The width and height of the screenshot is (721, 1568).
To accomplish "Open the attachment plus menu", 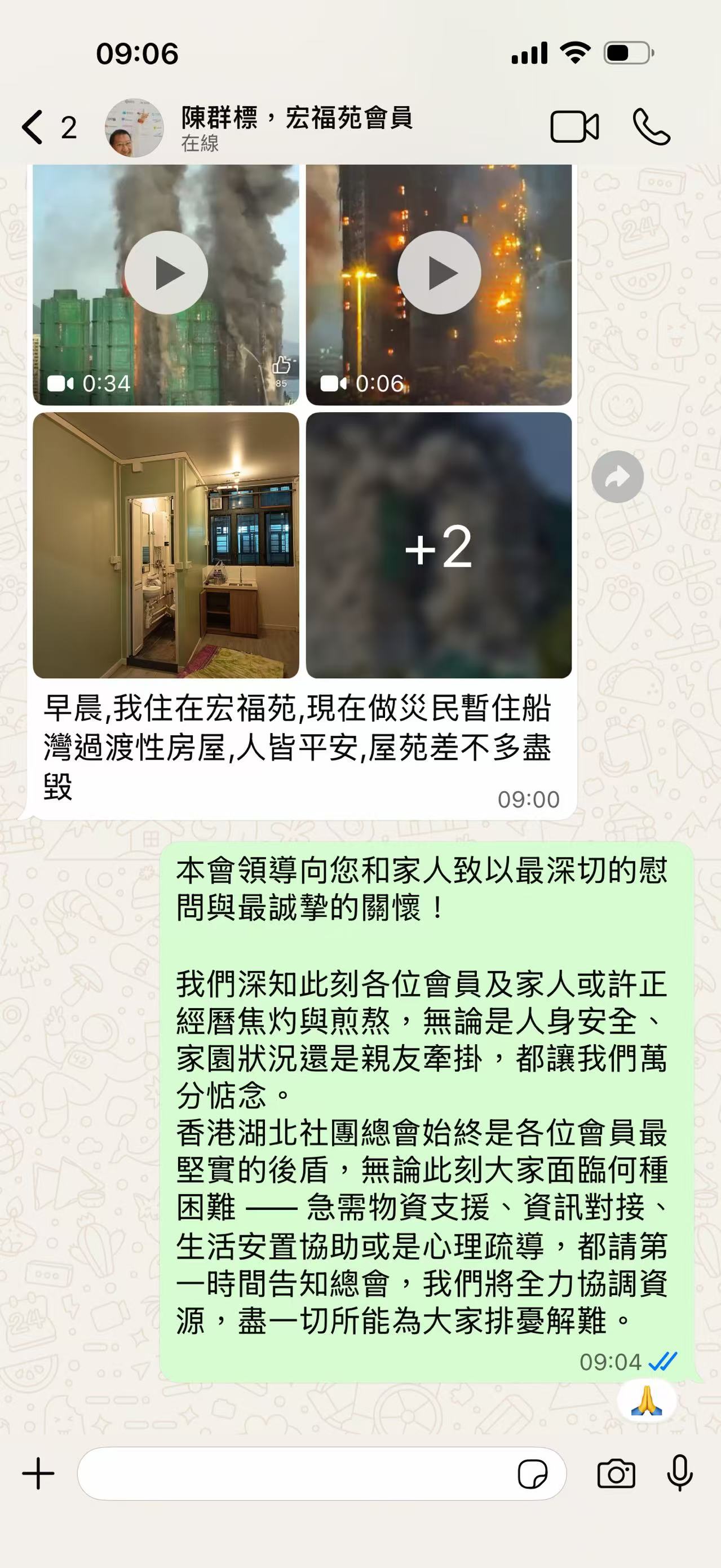I will click(x=38, y=1474).
